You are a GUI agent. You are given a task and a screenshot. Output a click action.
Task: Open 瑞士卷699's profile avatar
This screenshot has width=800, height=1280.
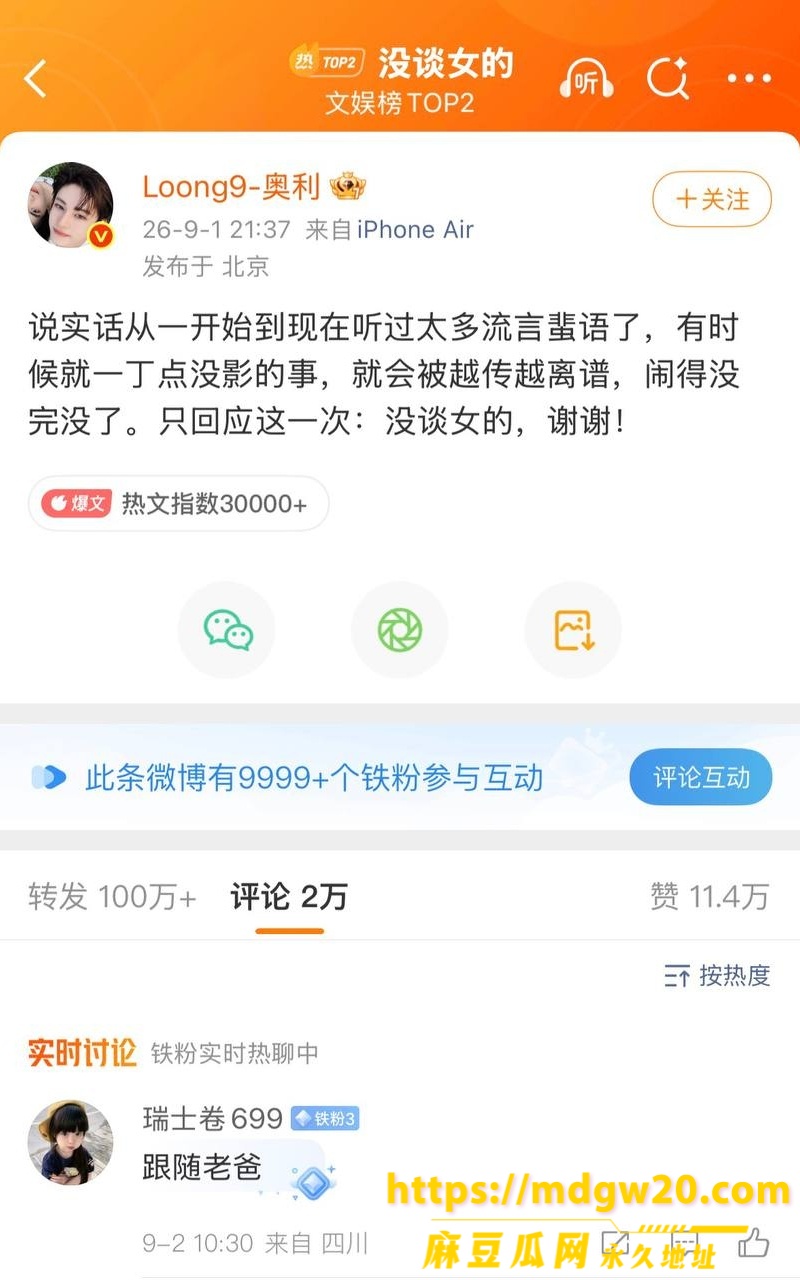(70, 1143)
